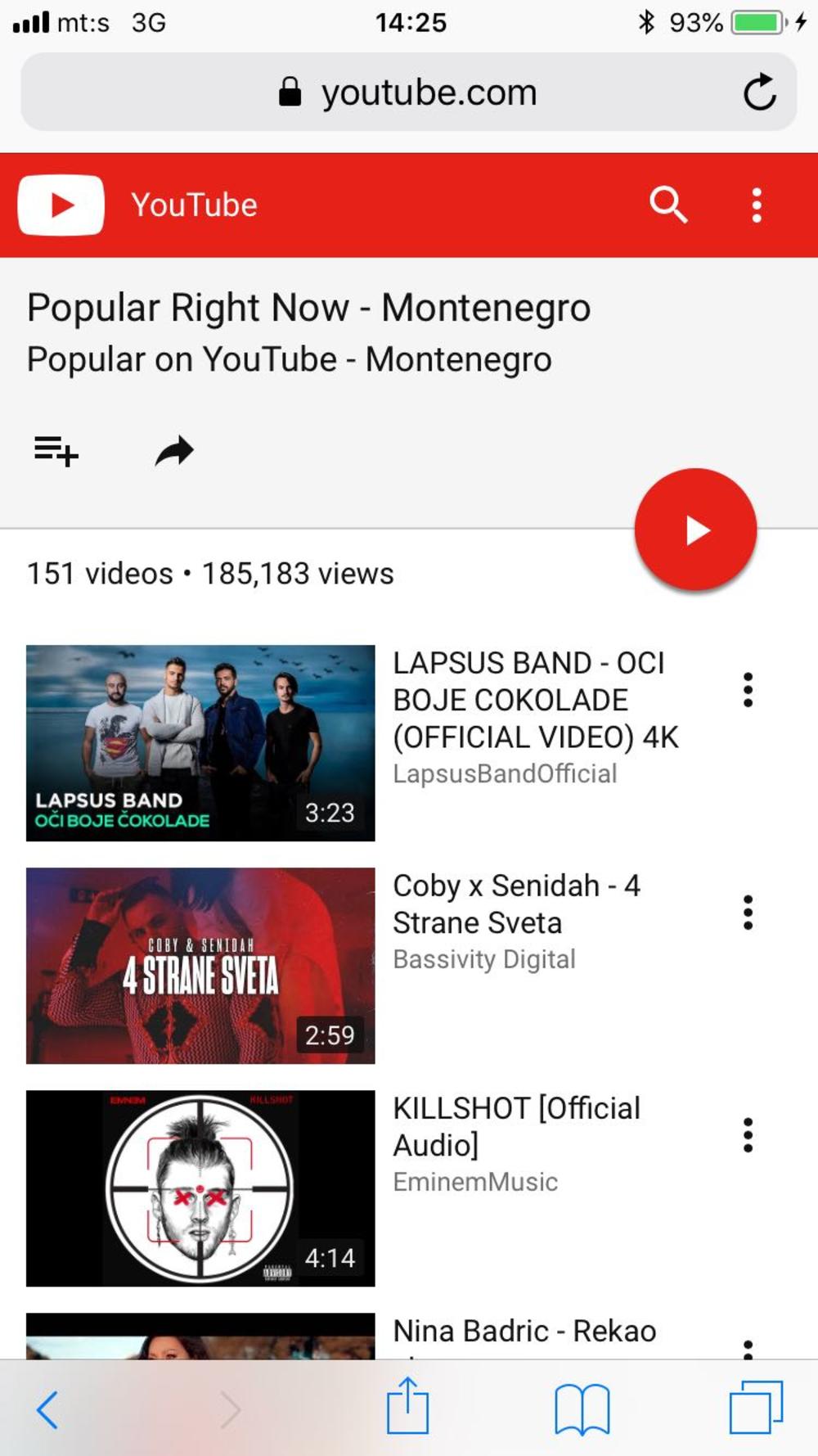Watch Coby x Senidah 4 Strane Sveta
The image size is (818, 1456).
coord(200,965)
